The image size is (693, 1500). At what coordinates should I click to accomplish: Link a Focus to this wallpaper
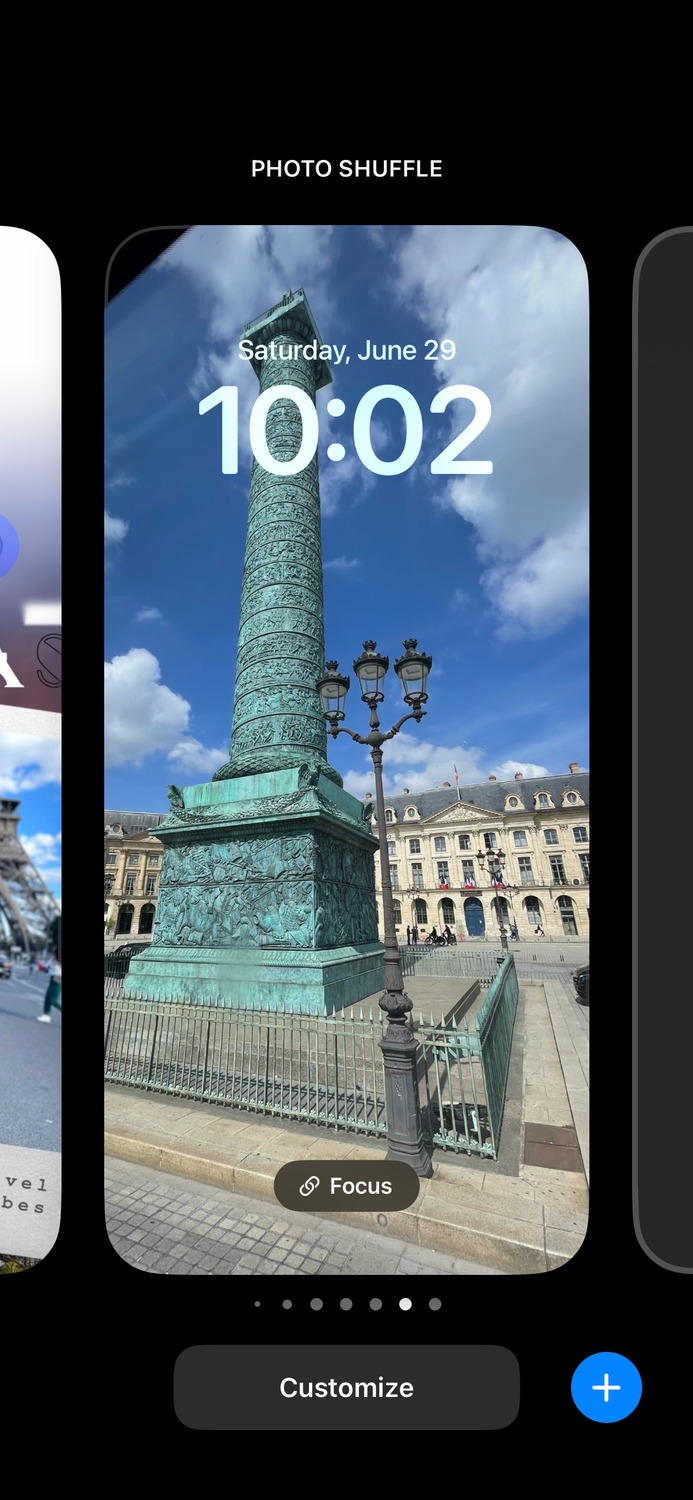coord(346,1186)
